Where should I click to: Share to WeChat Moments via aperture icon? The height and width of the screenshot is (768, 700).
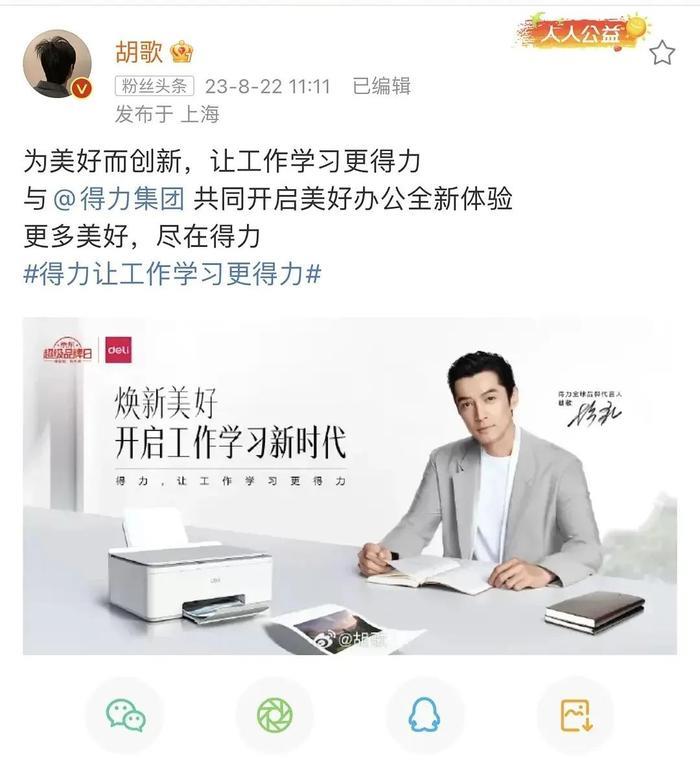coord(274,714)
